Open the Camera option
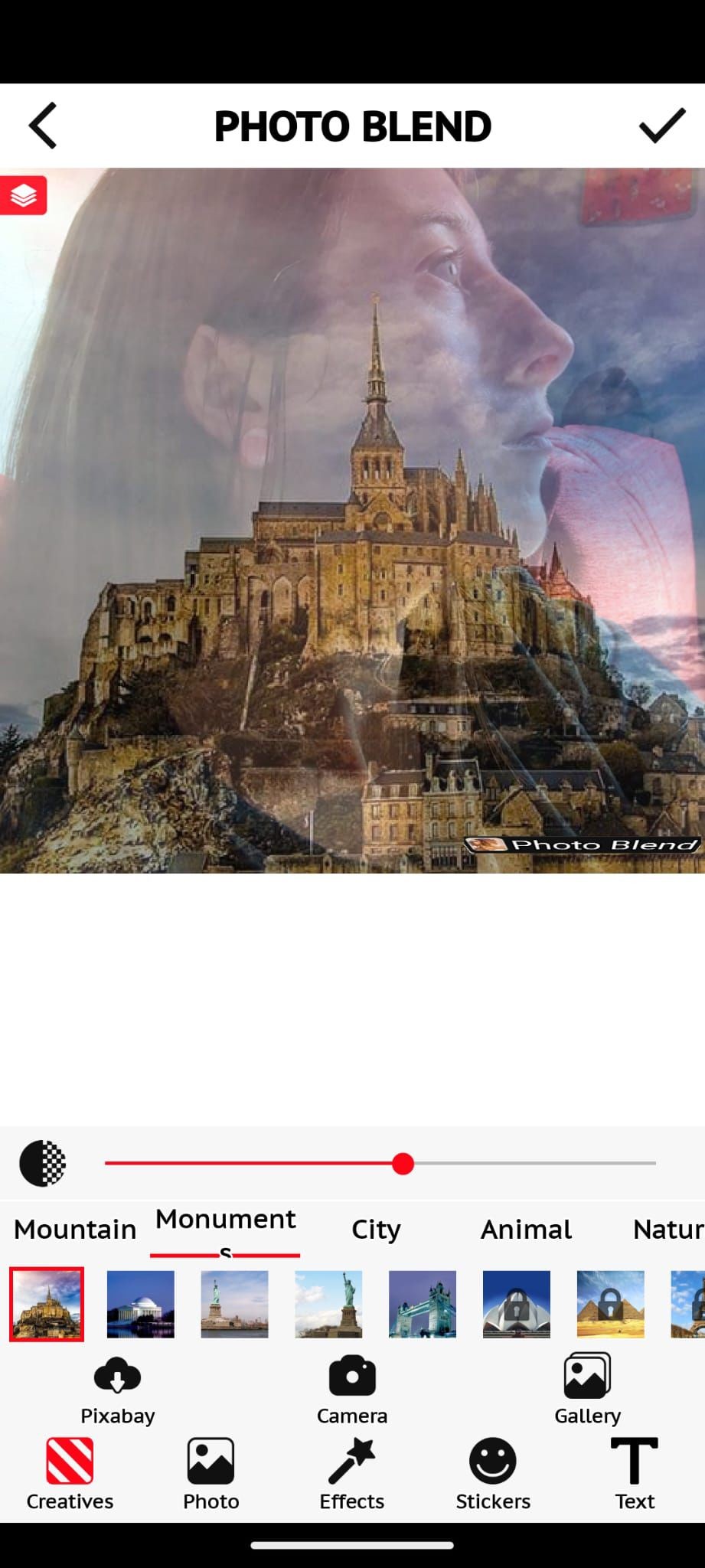The height and width of the screenshot is (1568, 705). pyautogui.click(x=352, y=1390)
